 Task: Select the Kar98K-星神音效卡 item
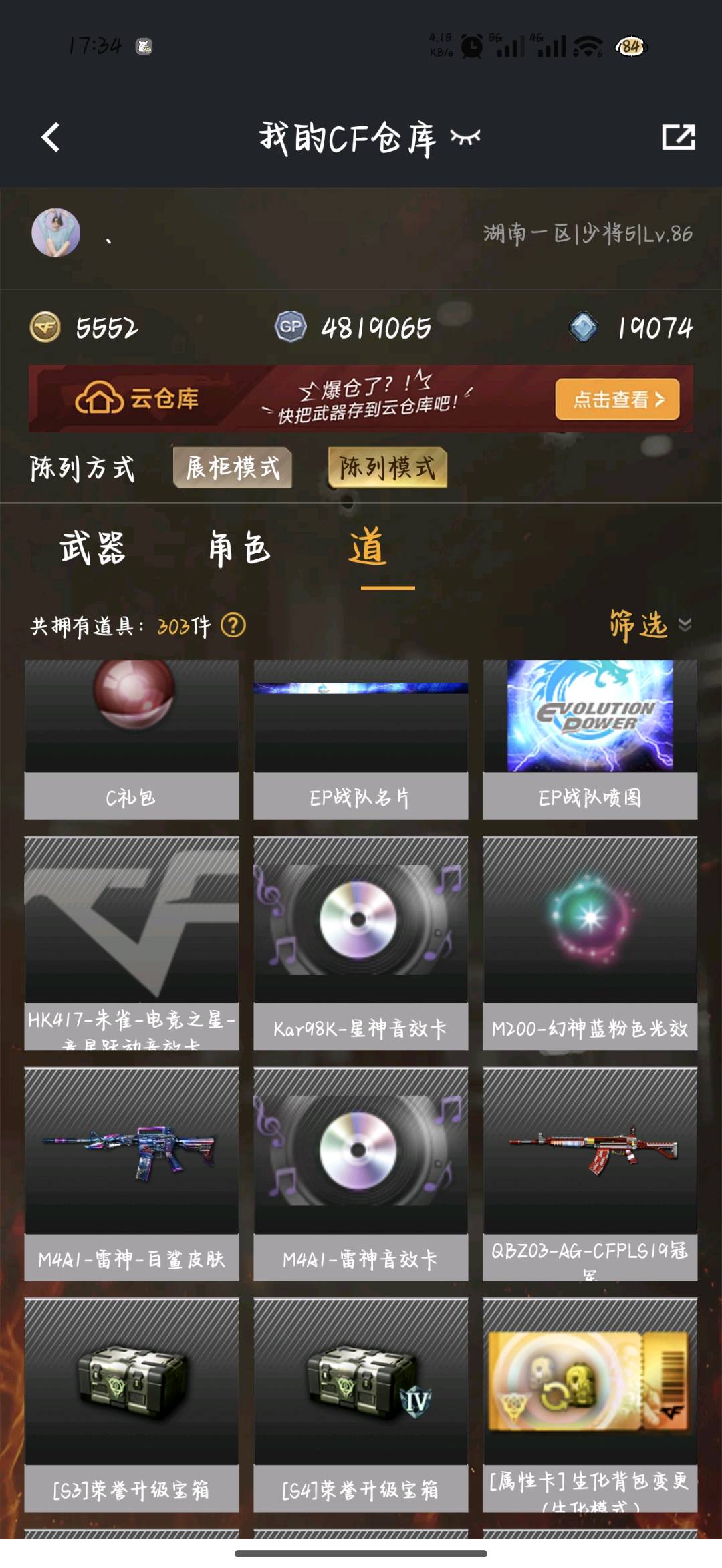point(360,943)
